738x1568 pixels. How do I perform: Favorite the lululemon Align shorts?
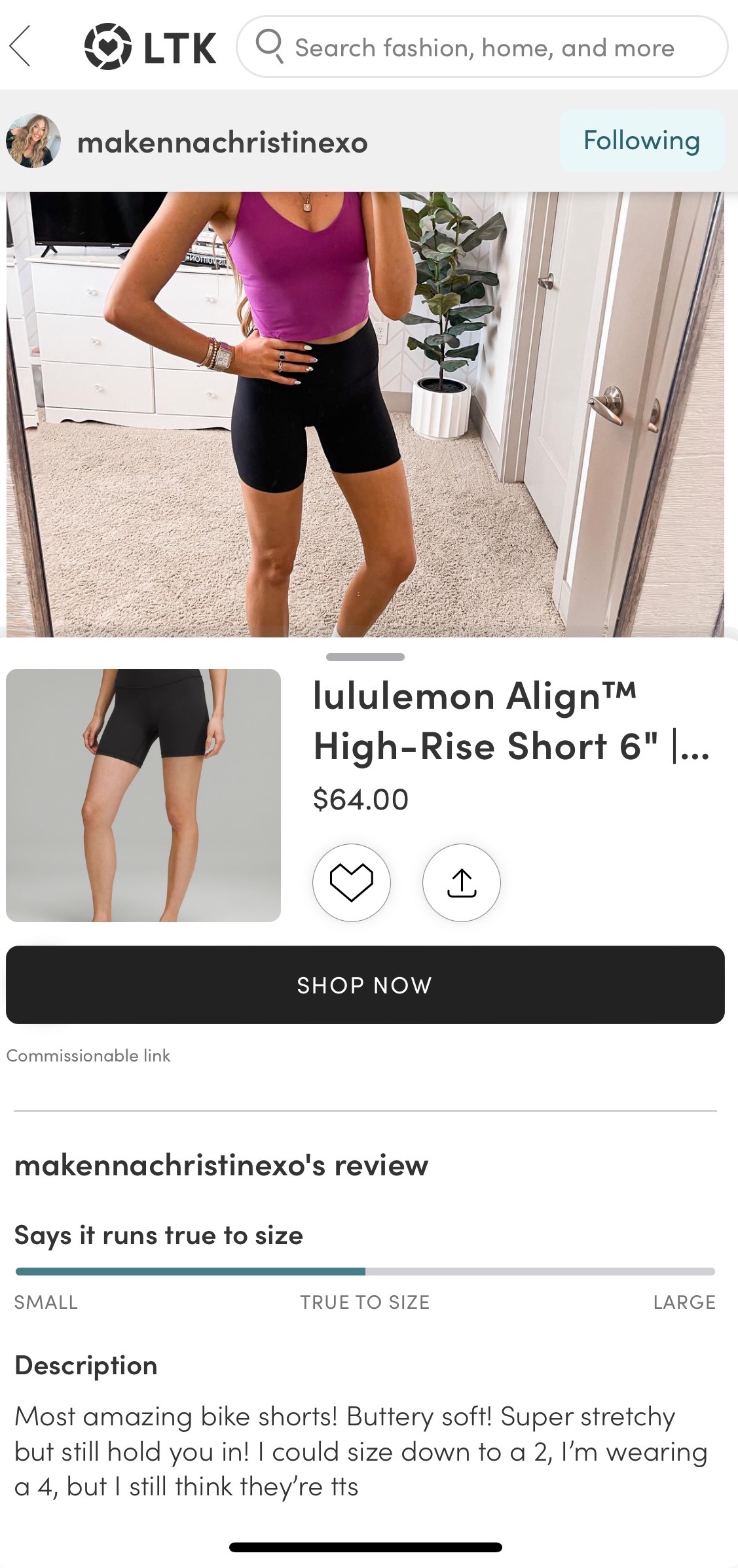click(352, 882)
